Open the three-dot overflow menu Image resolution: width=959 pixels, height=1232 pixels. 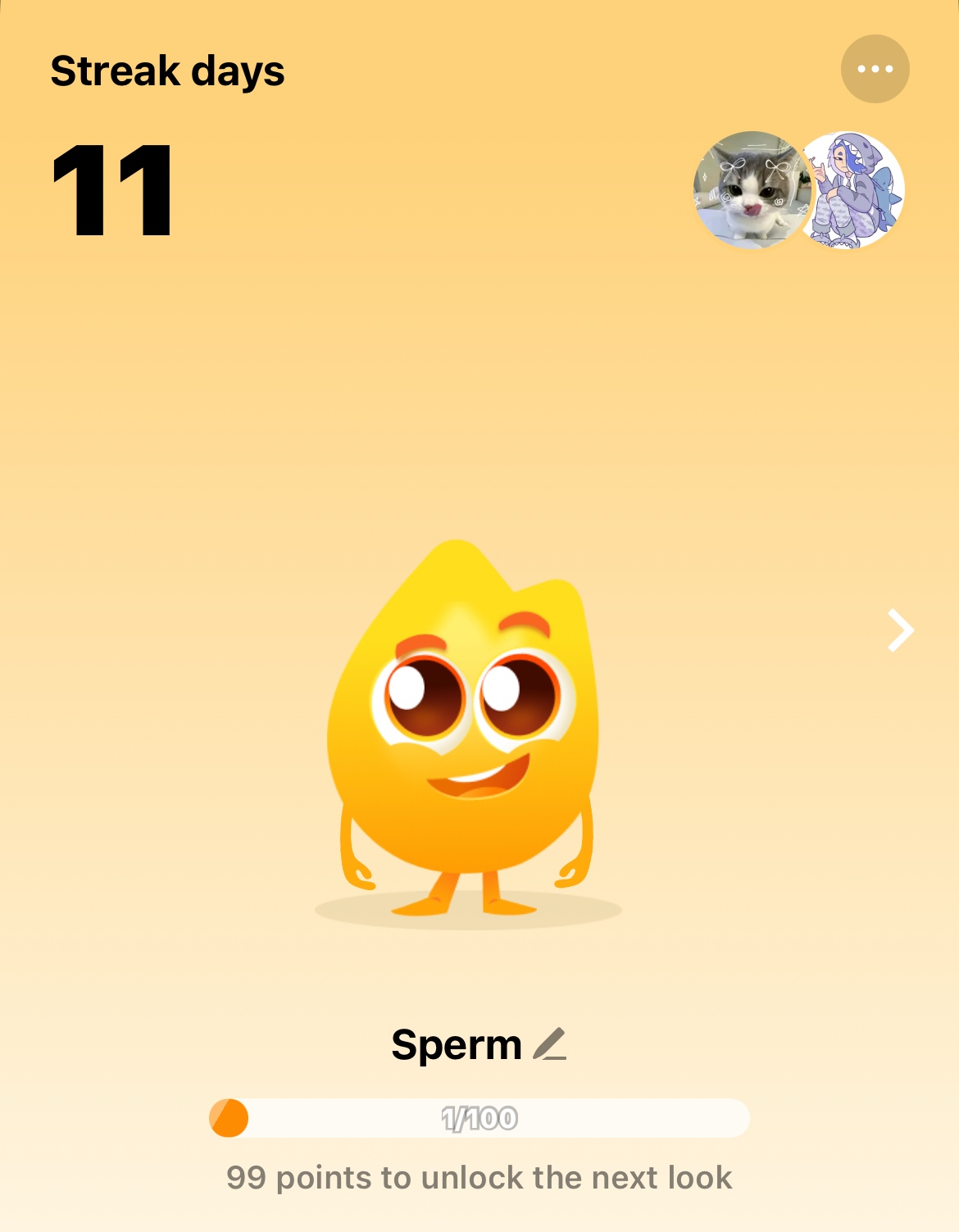(875, 69)
